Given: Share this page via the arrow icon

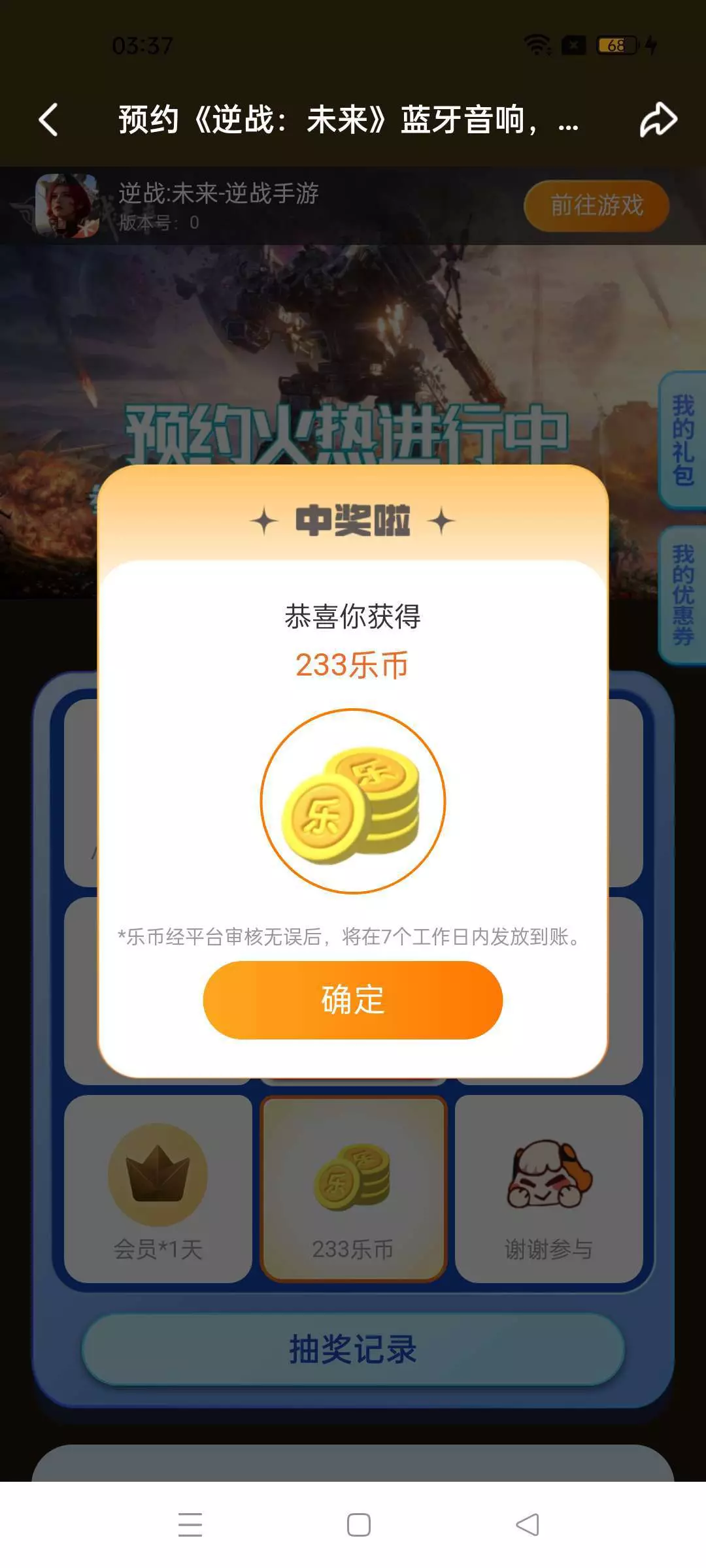Looking at the screenshot, I should [x=658, y=120].
